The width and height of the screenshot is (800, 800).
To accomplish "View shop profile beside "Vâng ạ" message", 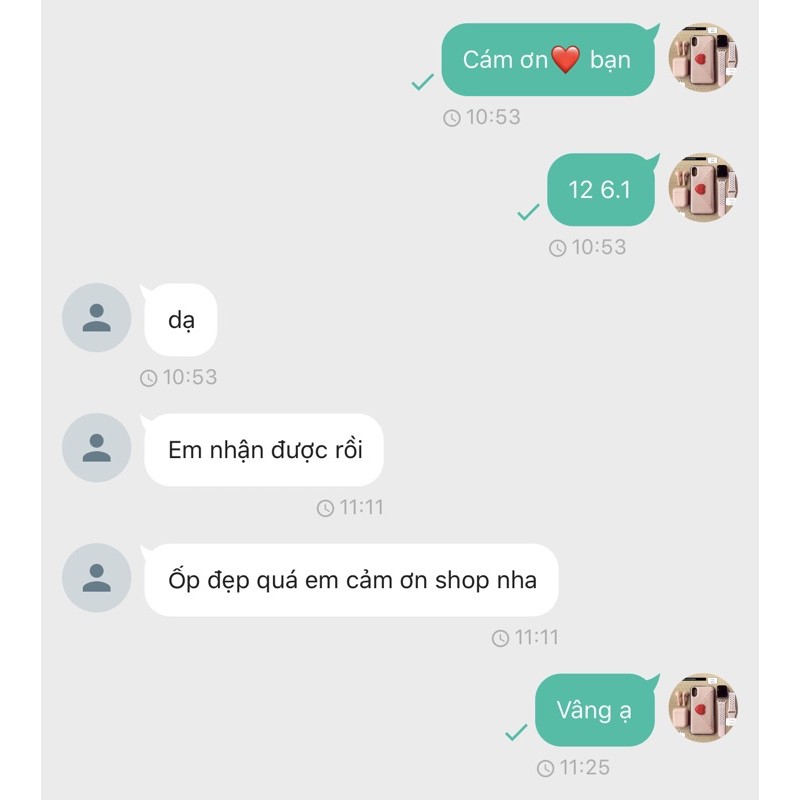I will tap(702, 708).
